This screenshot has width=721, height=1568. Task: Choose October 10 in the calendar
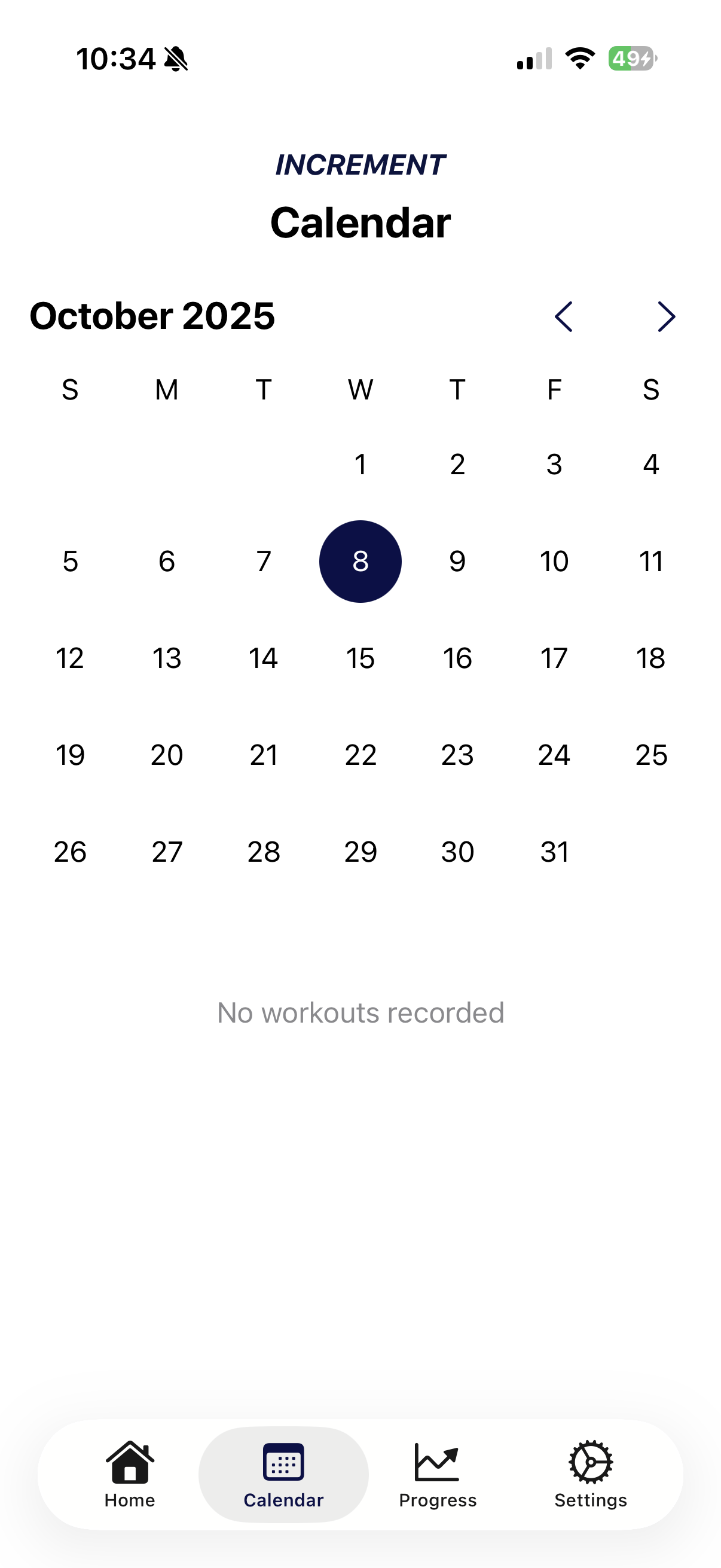tap(554, 561)
